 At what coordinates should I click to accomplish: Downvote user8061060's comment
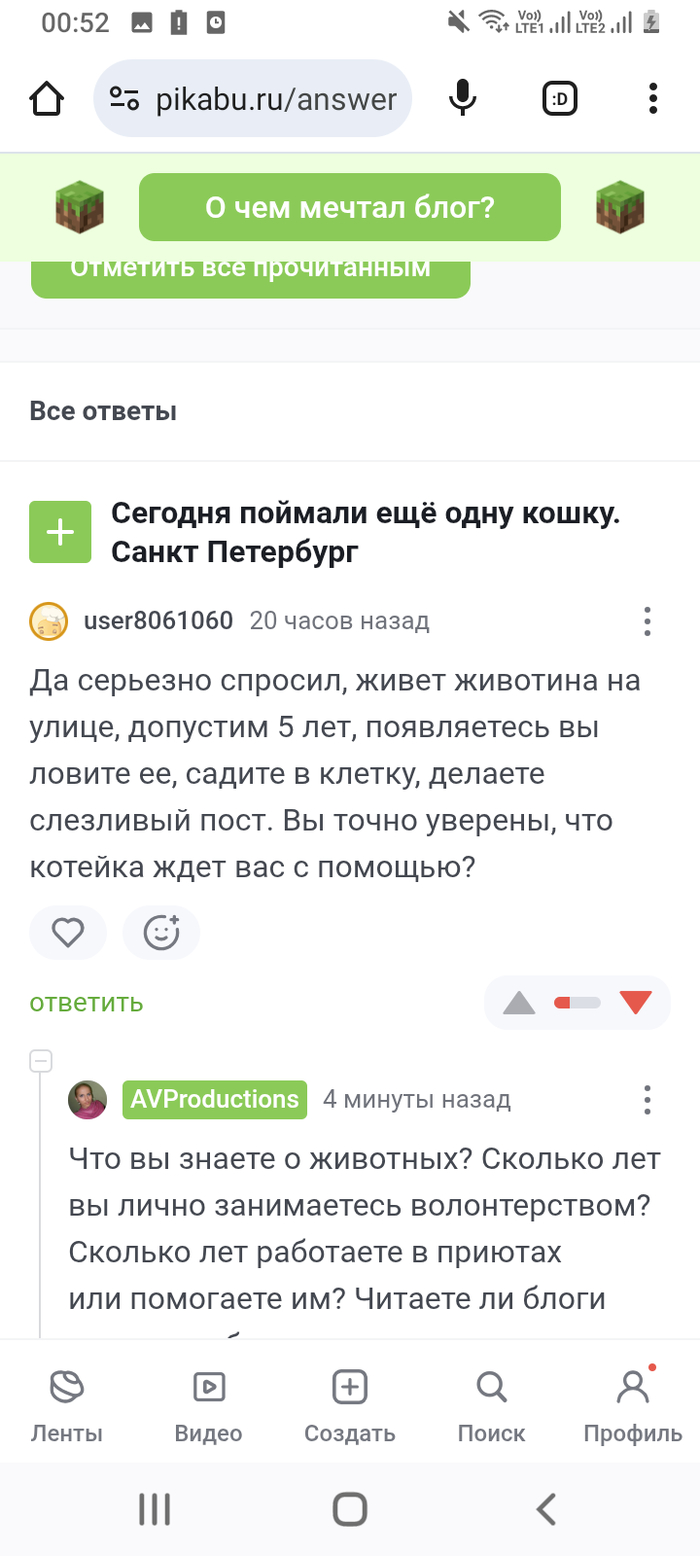(x=636, y=1002)
